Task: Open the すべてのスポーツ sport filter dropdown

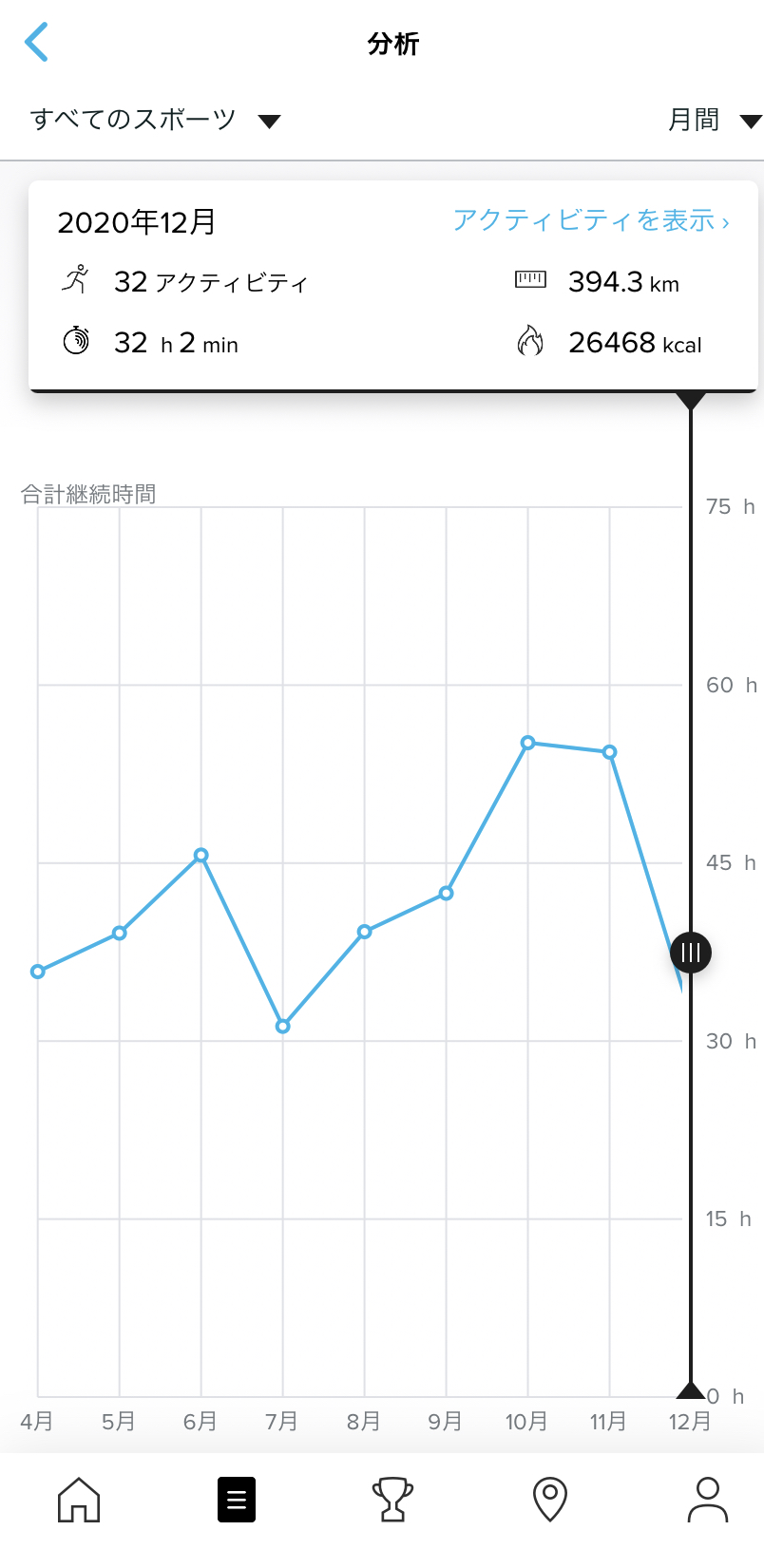Action: click(155, 121)
